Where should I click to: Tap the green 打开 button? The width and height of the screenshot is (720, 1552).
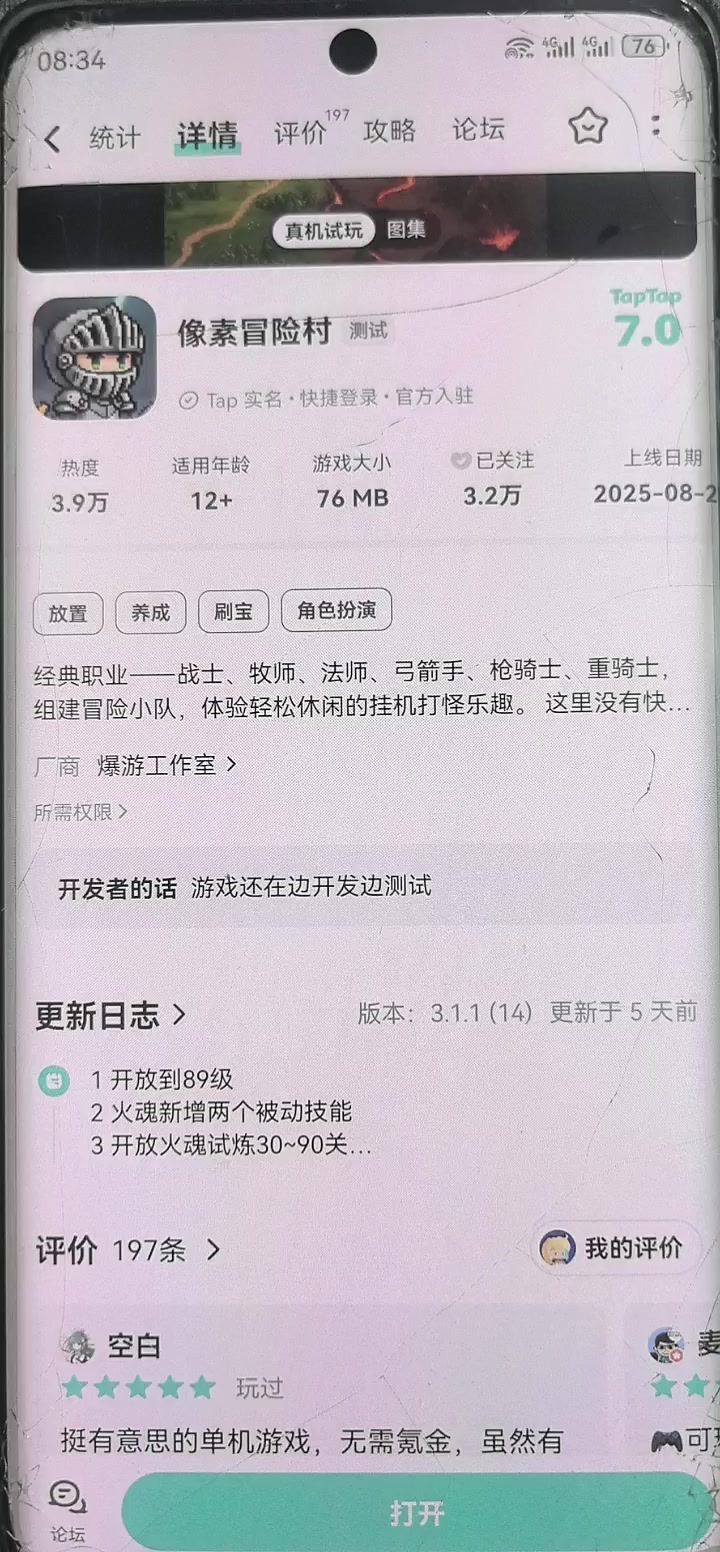pyautogui.click(x=418, y=1513)
